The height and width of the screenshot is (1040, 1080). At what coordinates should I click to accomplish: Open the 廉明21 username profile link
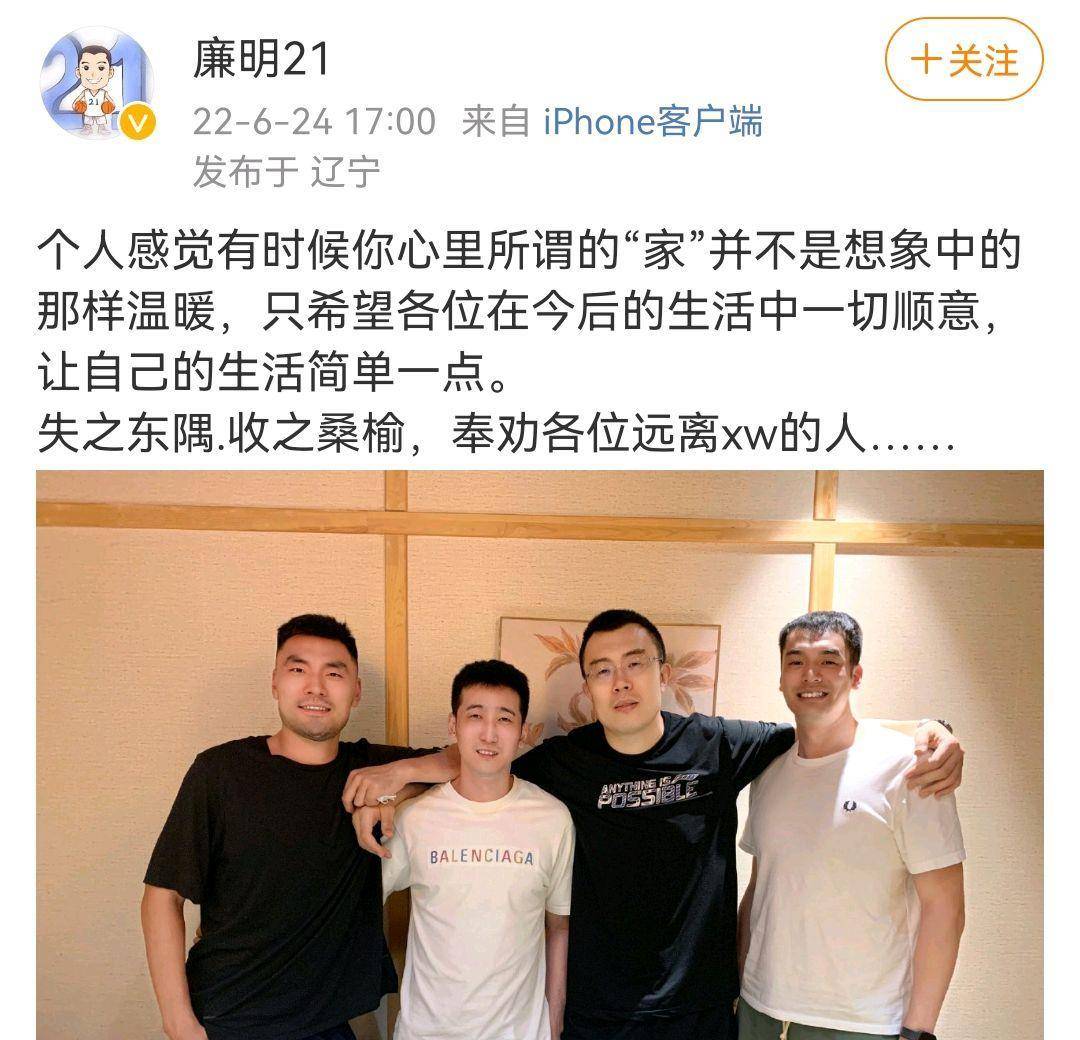(x=261, y=60)
